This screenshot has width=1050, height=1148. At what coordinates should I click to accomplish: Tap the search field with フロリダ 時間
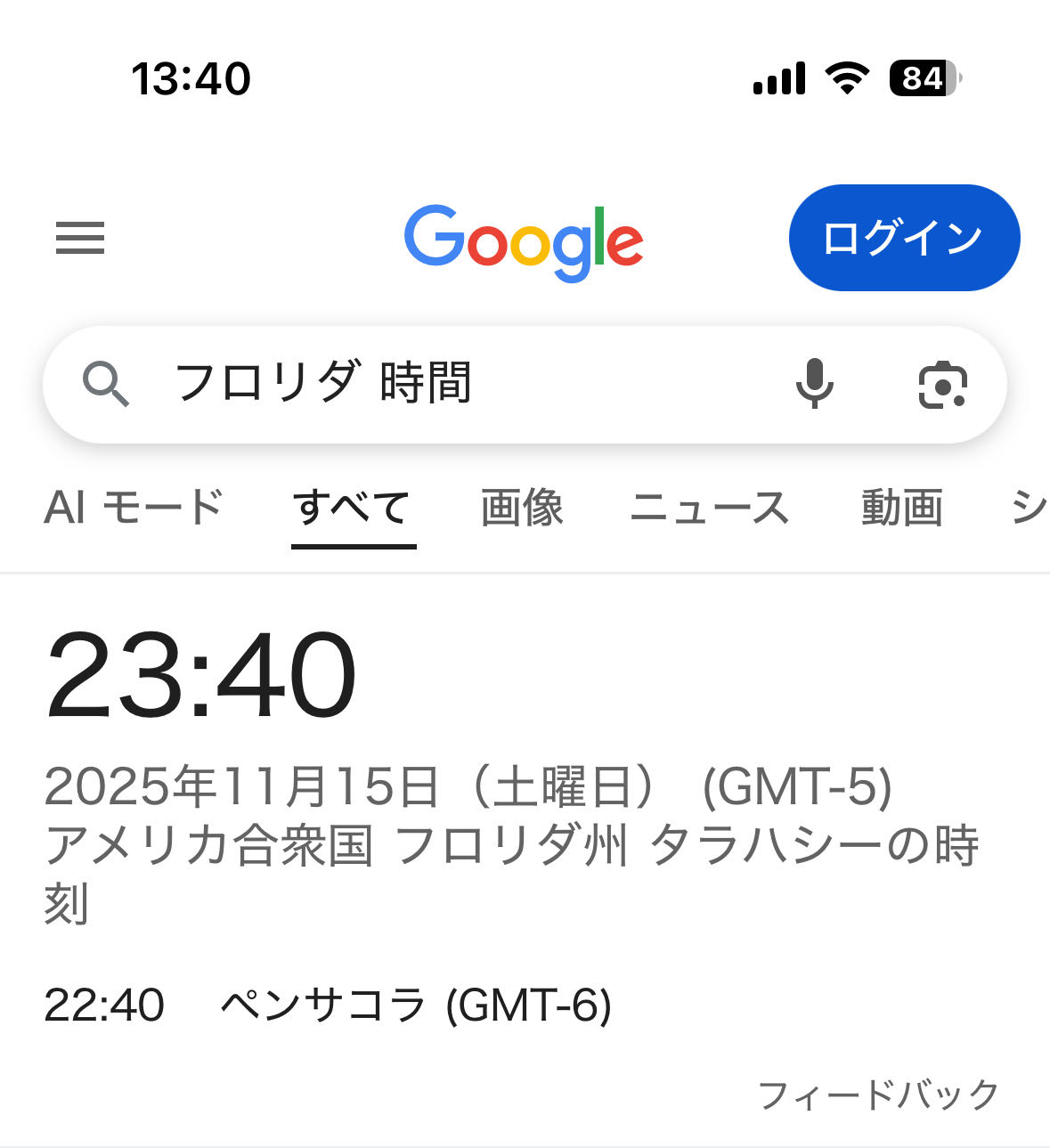click(445, 384)
